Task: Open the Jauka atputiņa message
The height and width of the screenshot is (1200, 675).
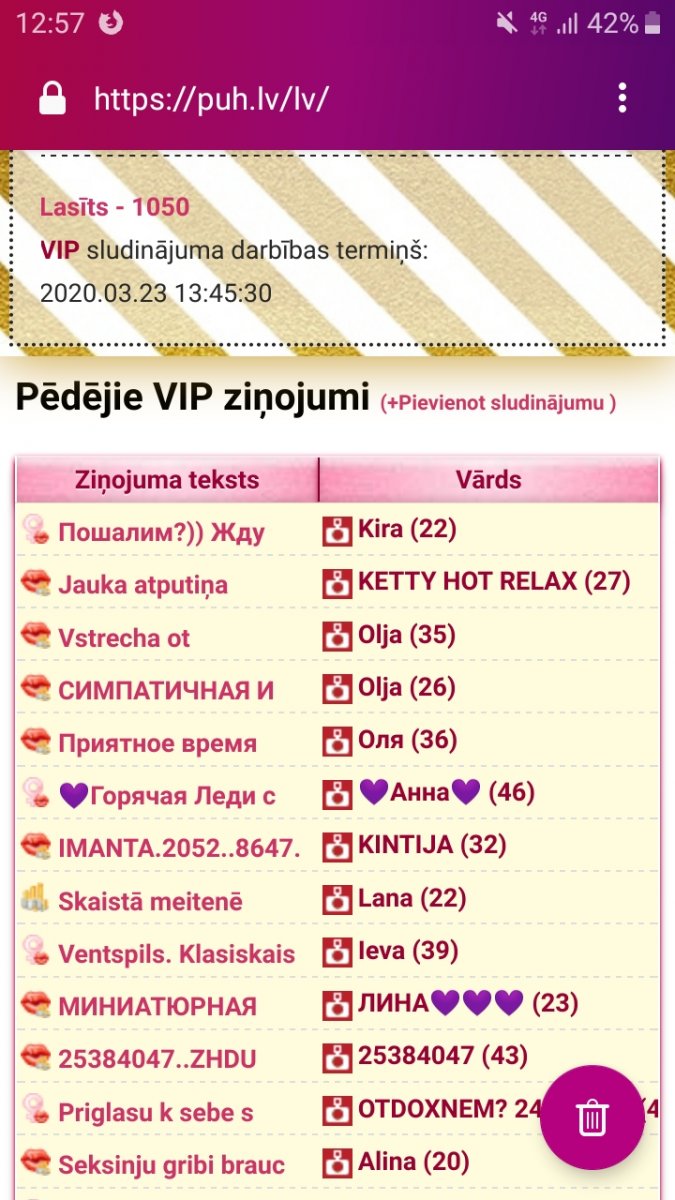Action: tap(143, 585)
